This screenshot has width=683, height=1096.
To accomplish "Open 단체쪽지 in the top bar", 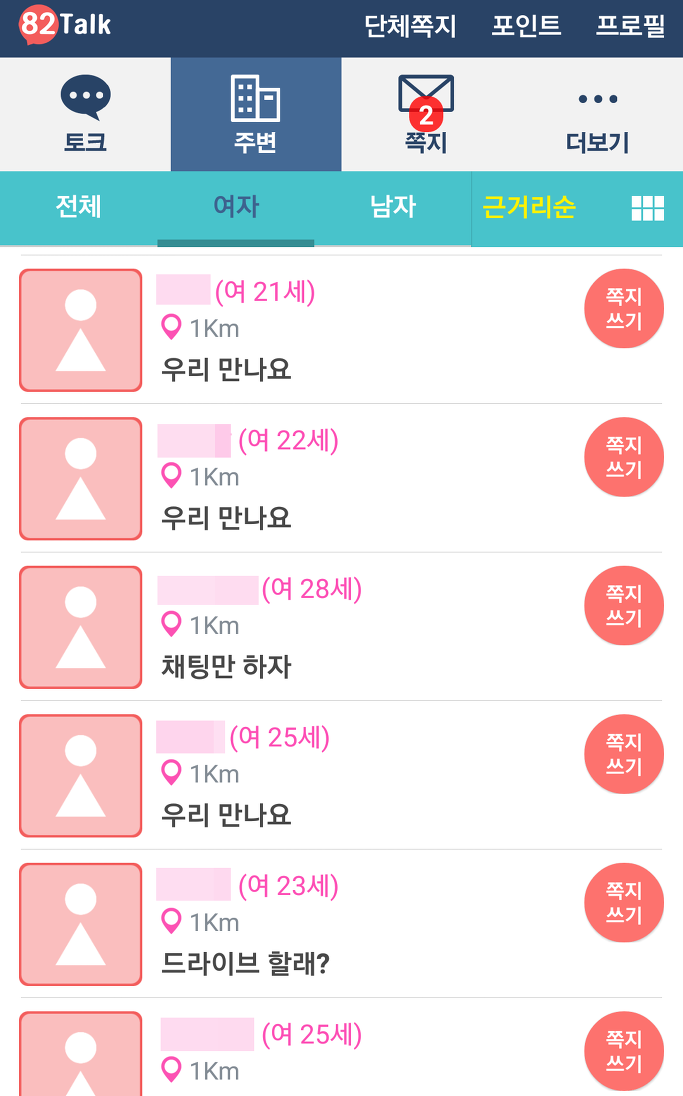I will (x=410, y=26).
